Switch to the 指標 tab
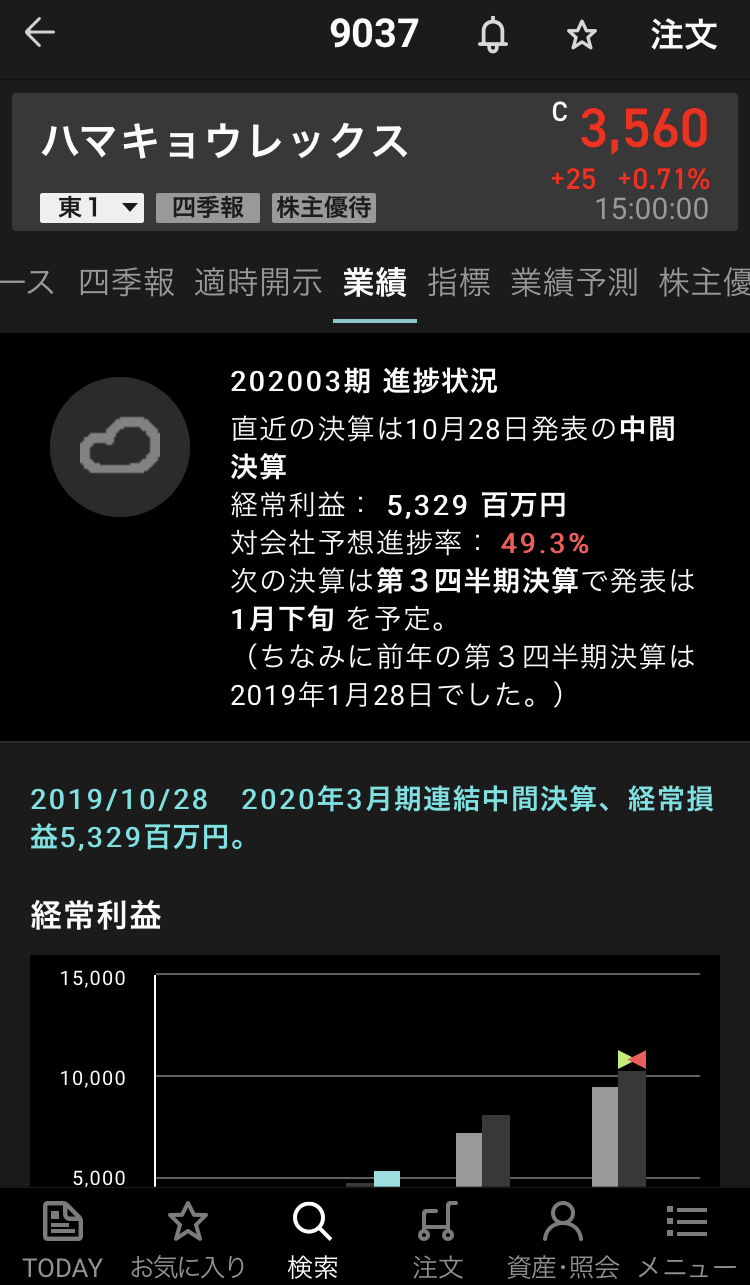This screenshot has height=1285, width=750. click(x=459, y=283)
